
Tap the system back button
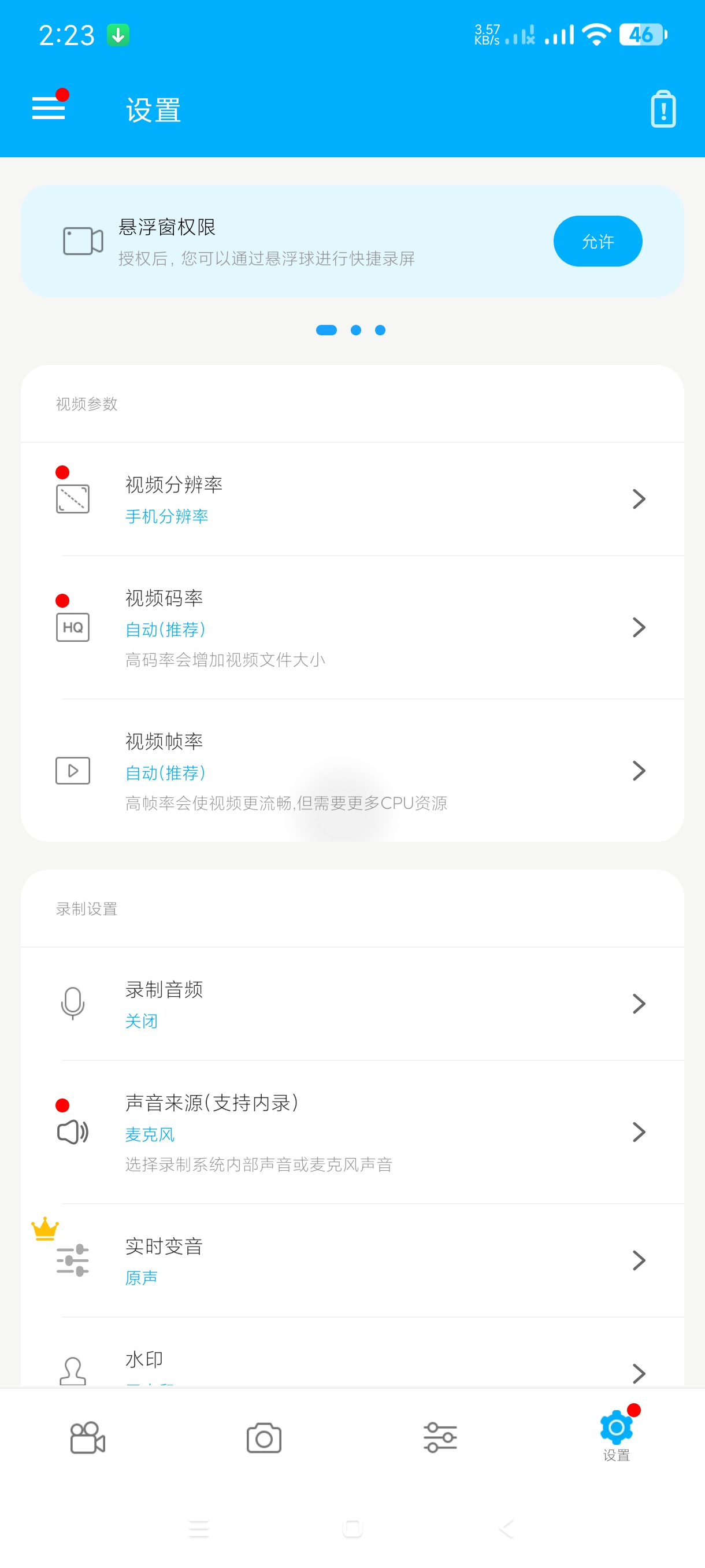click(x=506, y=1529)
